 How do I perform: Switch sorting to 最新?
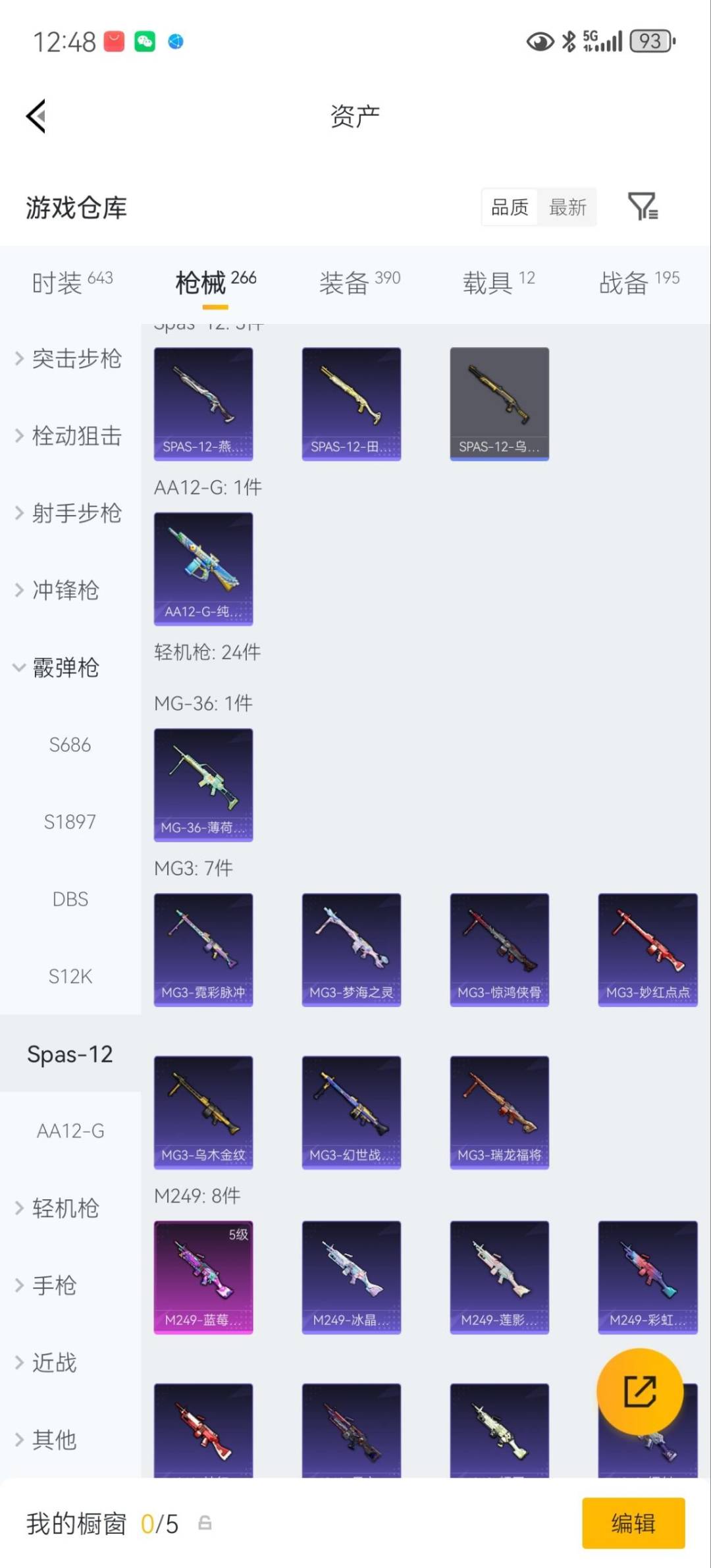pyautogui.click(x=568, y=207)
